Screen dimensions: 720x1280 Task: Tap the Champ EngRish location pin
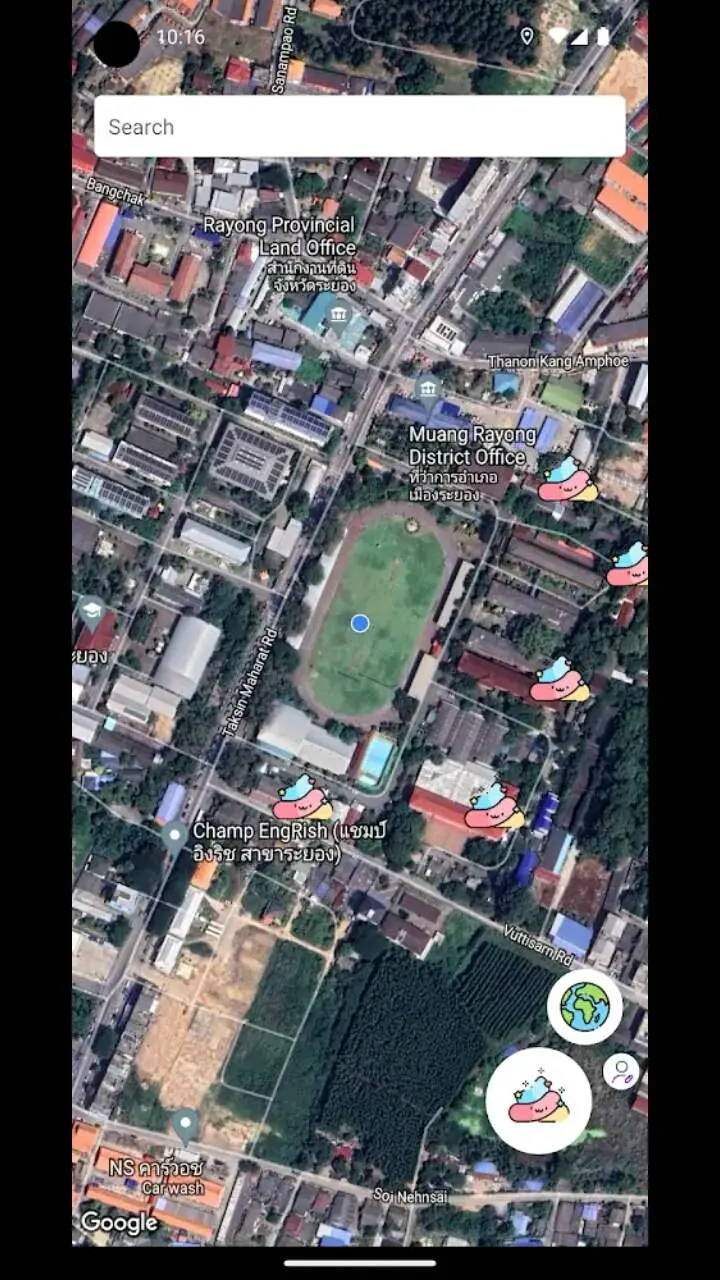(x=175, y=835)
